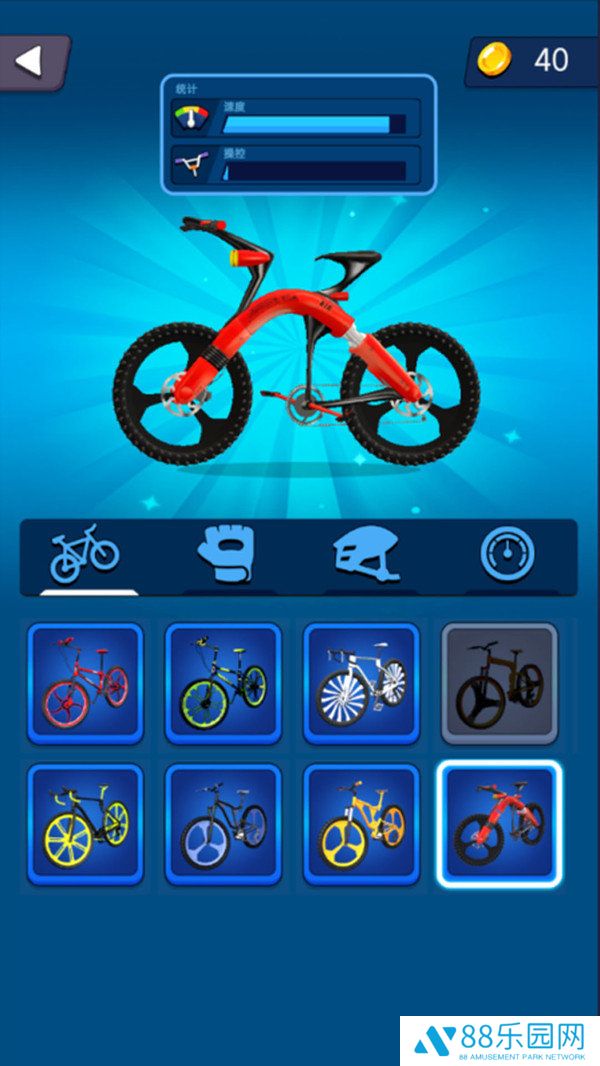Select the bike with green wheels

click(223, 684)
